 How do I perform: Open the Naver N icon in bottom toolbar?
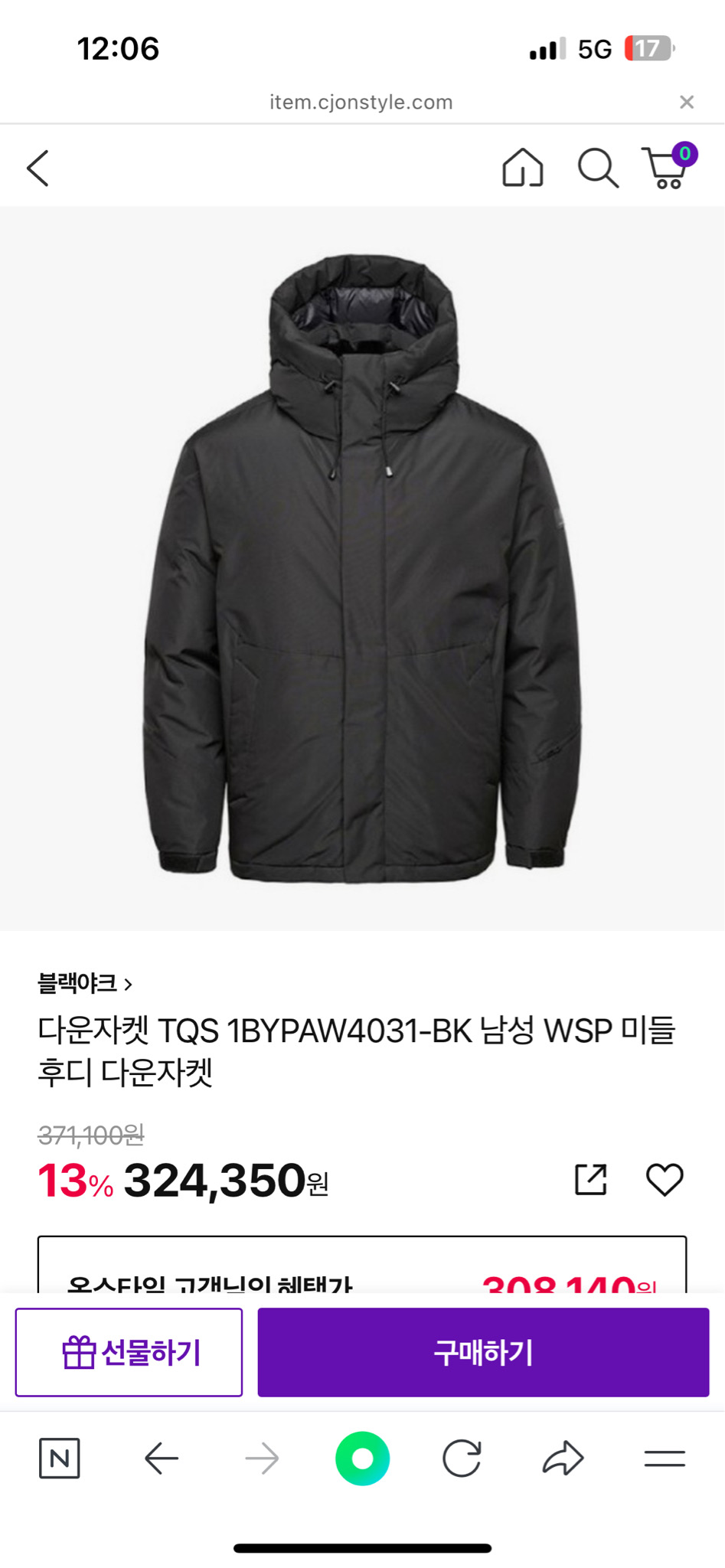point(60,1459)
